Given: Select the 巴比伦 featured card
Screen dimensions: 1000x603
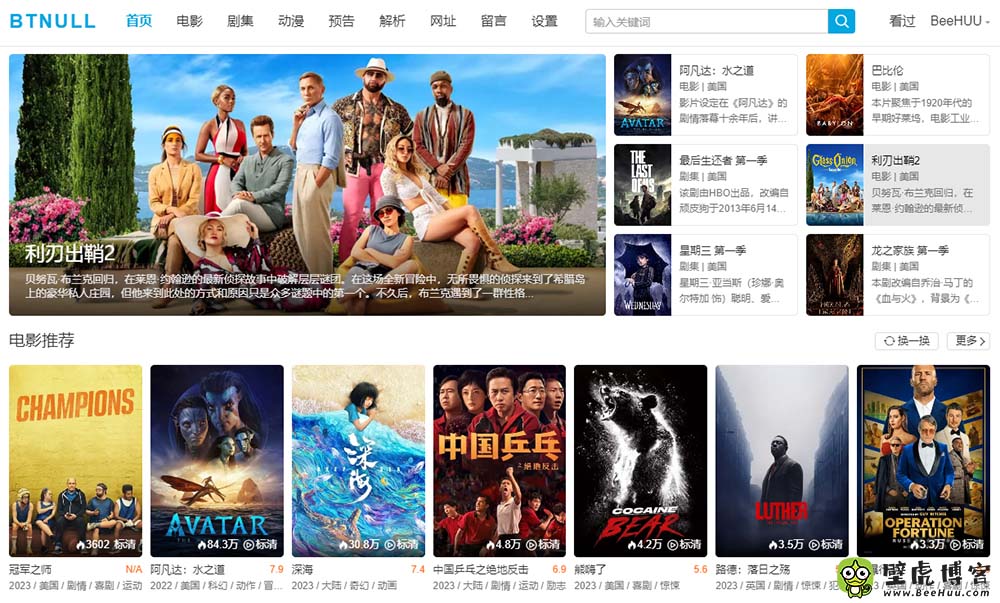Looking at the screenshot, I should (x=897, y=95).
